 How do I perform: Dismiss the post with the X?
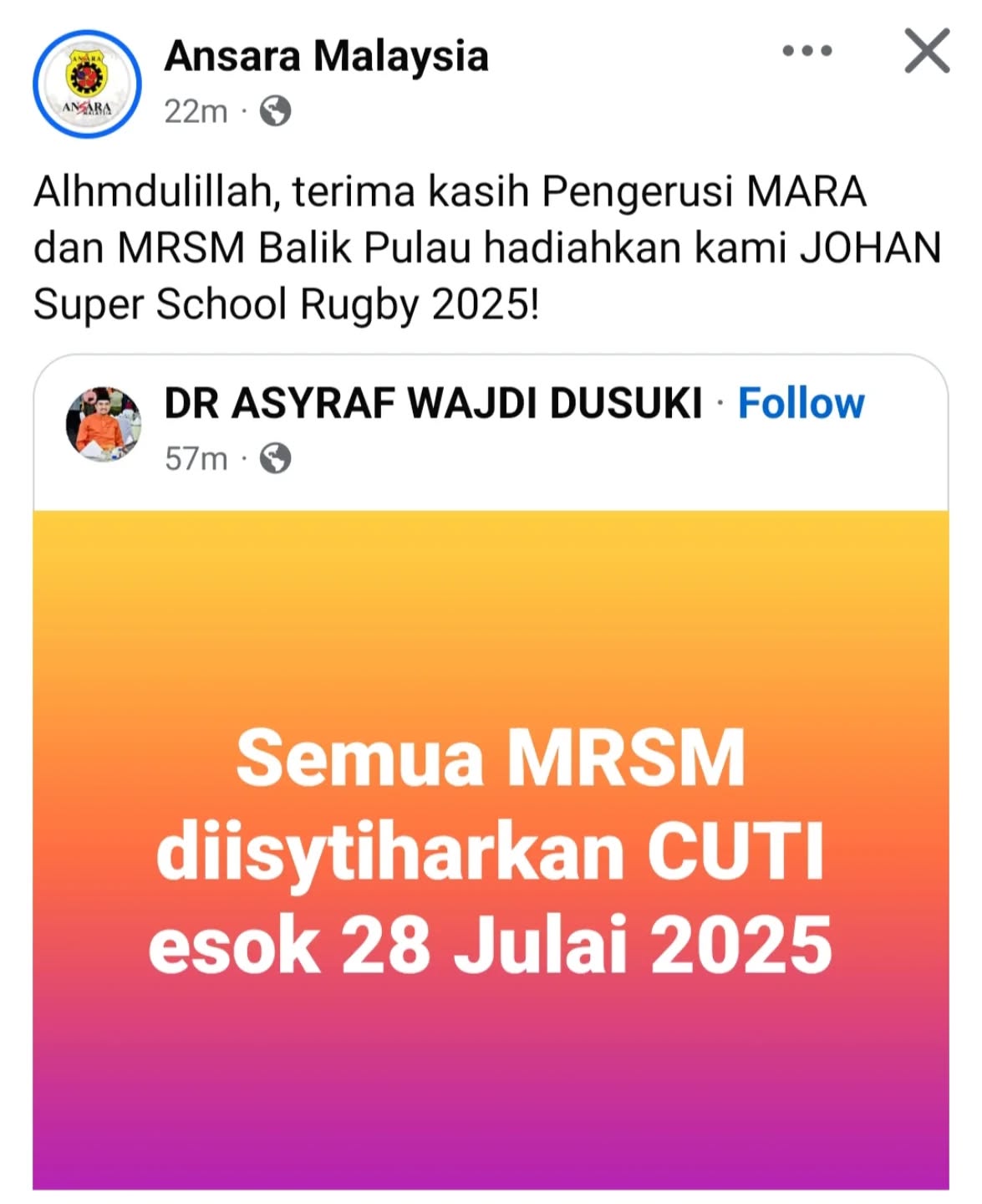pos(927,51)
